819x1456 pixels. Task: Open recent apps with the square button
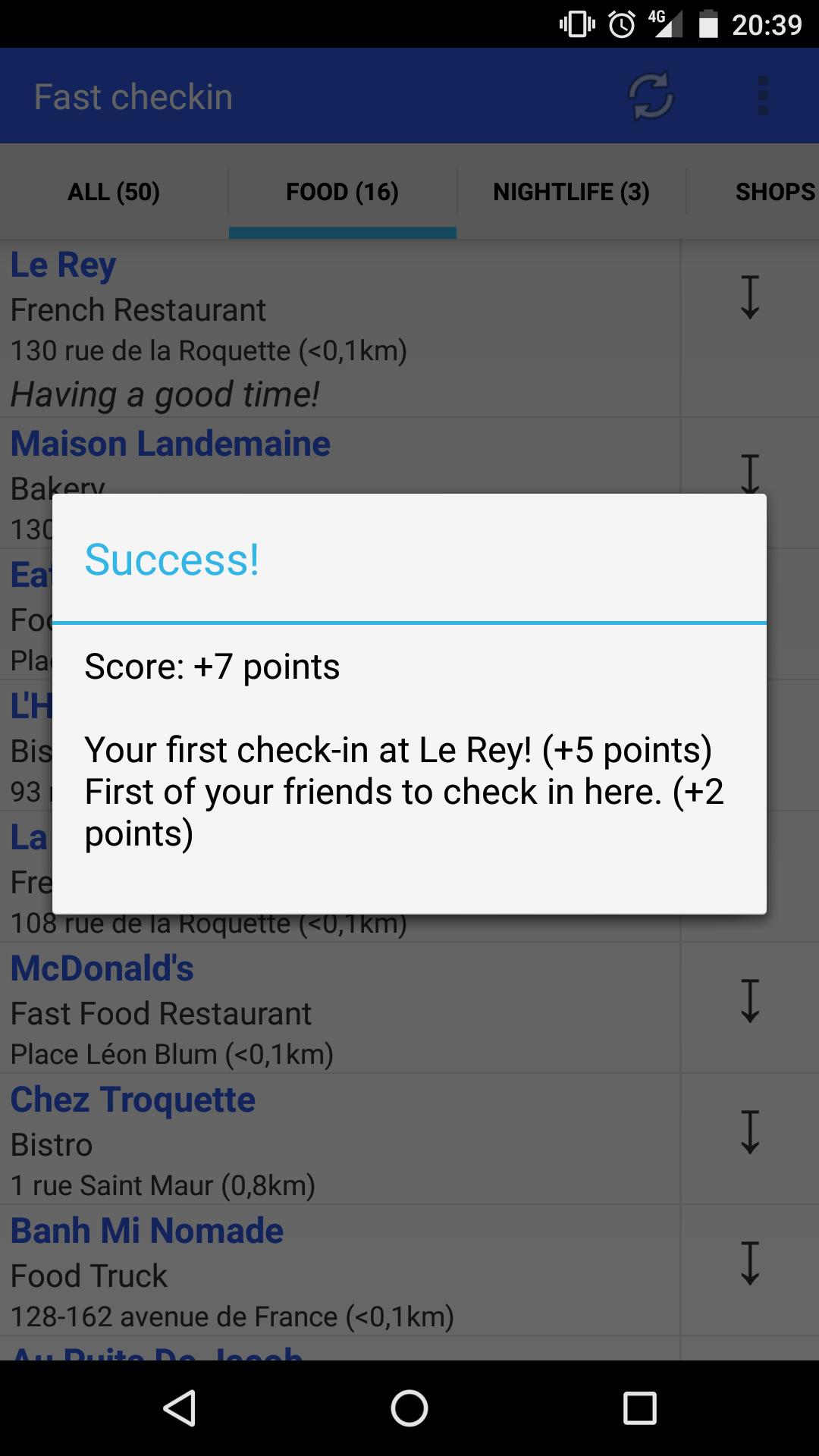click(637, 1405)
